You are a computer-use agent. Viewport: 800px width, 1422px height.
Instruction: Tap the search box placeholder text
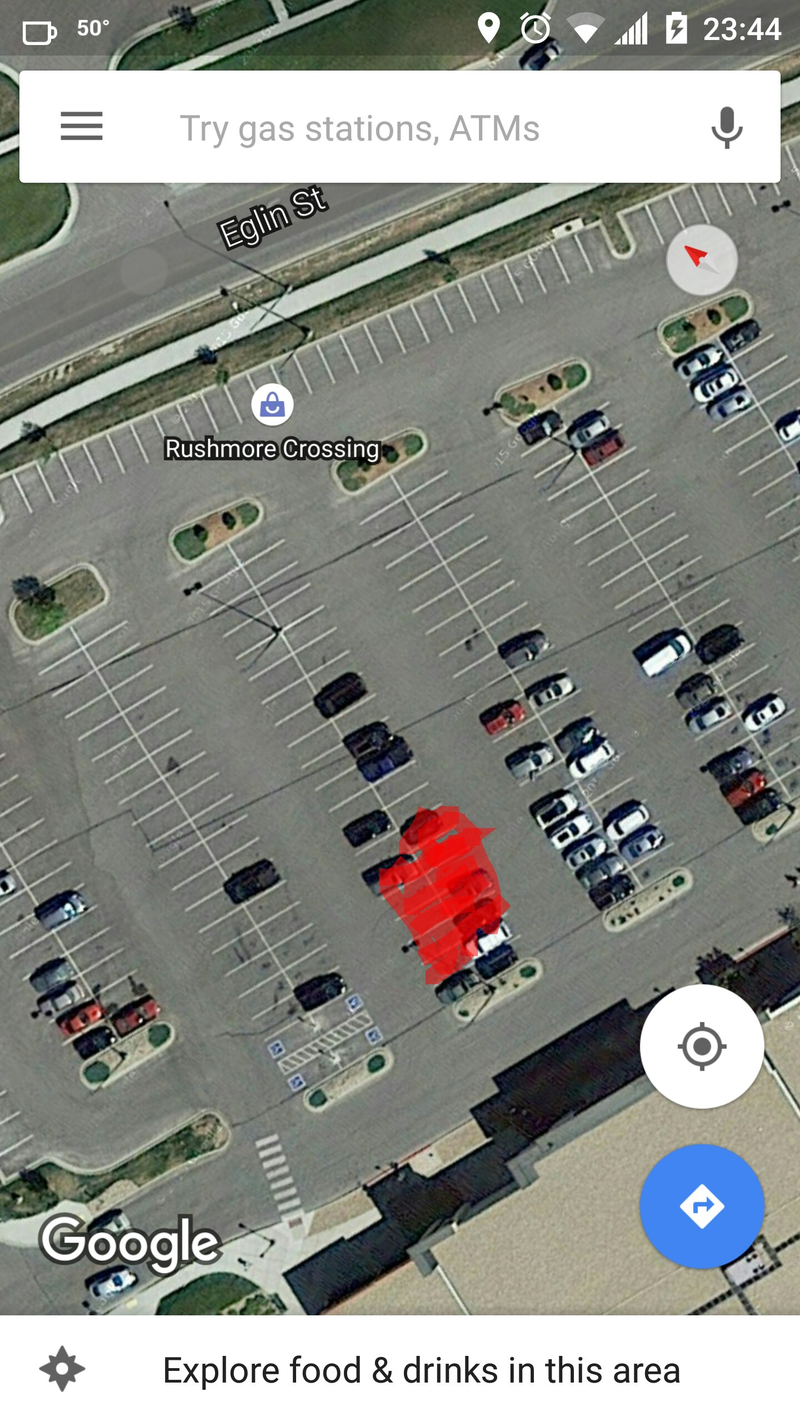[x=359, y=128]
